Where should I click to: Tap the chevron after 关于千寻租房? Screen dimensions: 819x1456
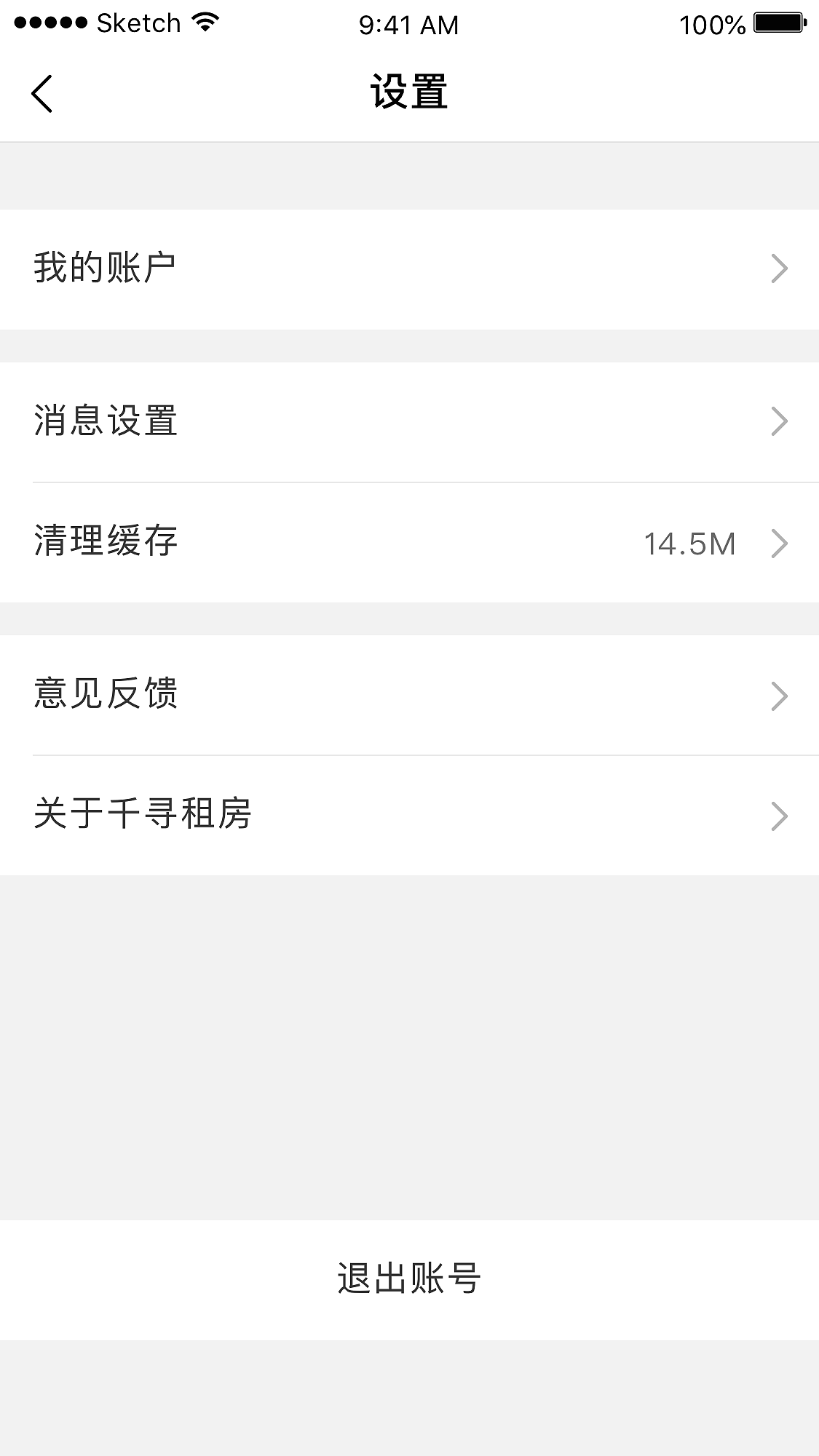(x=780, y=815)
